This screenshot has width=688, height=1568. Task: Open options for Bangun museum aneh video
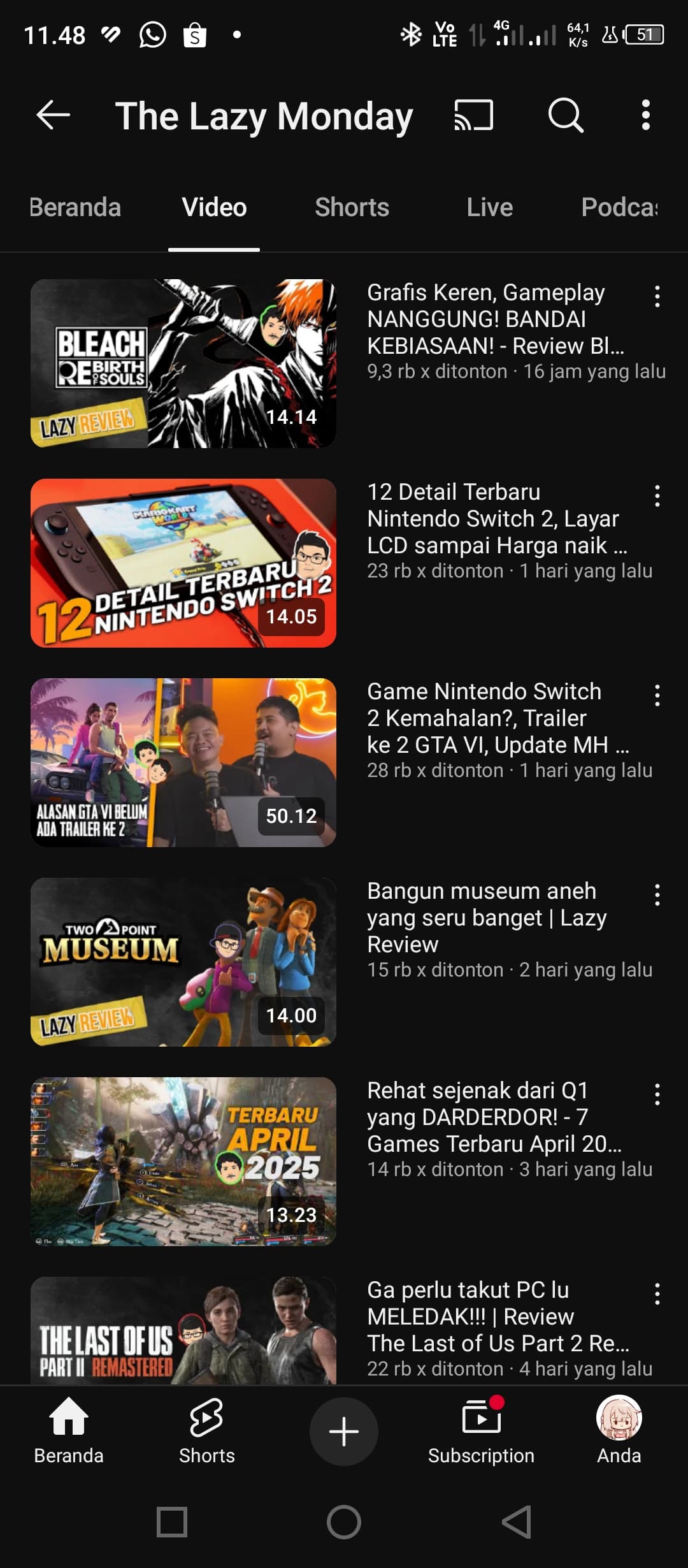point(657,896)
